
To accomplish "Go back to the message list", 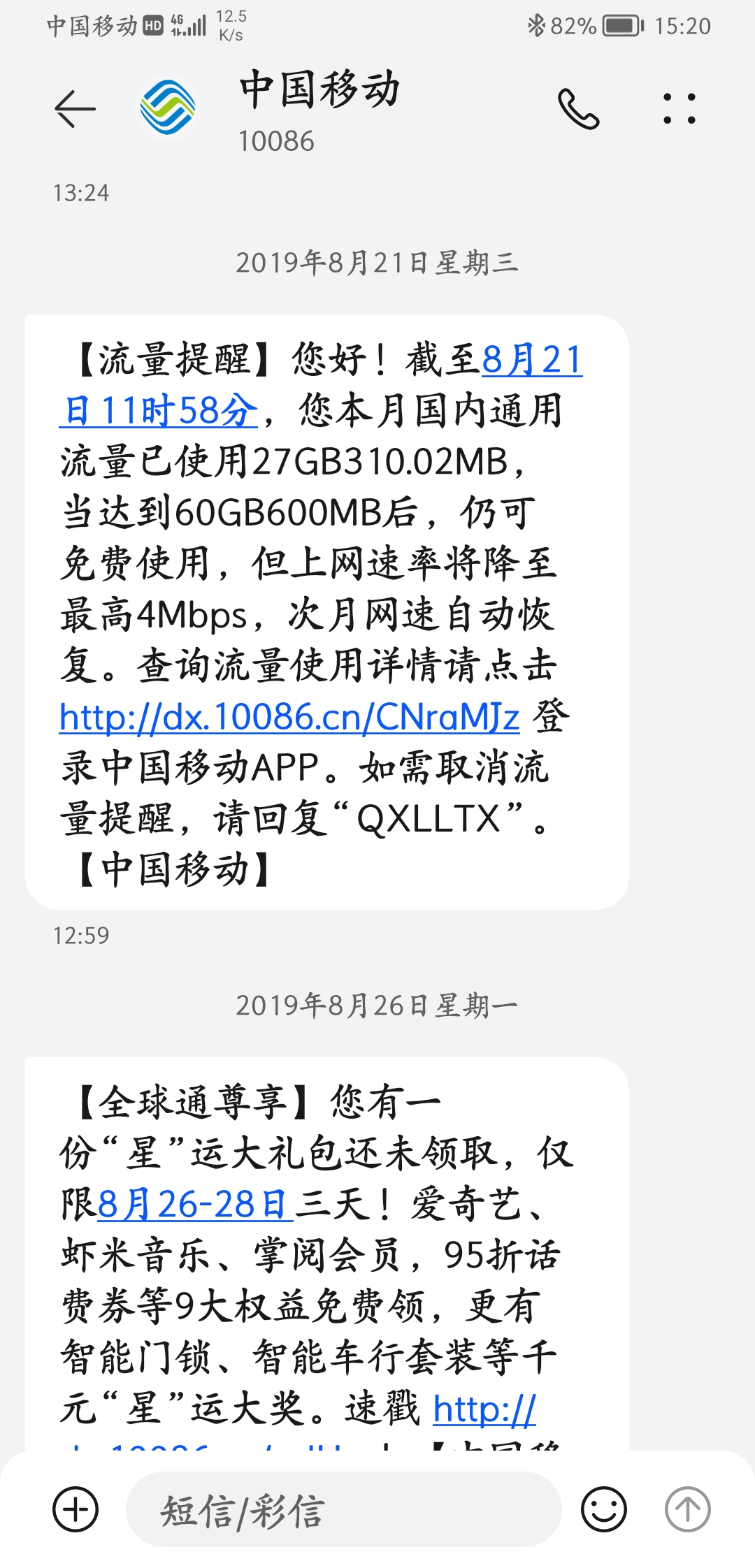I will pyautogui.click(x=75, y=109).
